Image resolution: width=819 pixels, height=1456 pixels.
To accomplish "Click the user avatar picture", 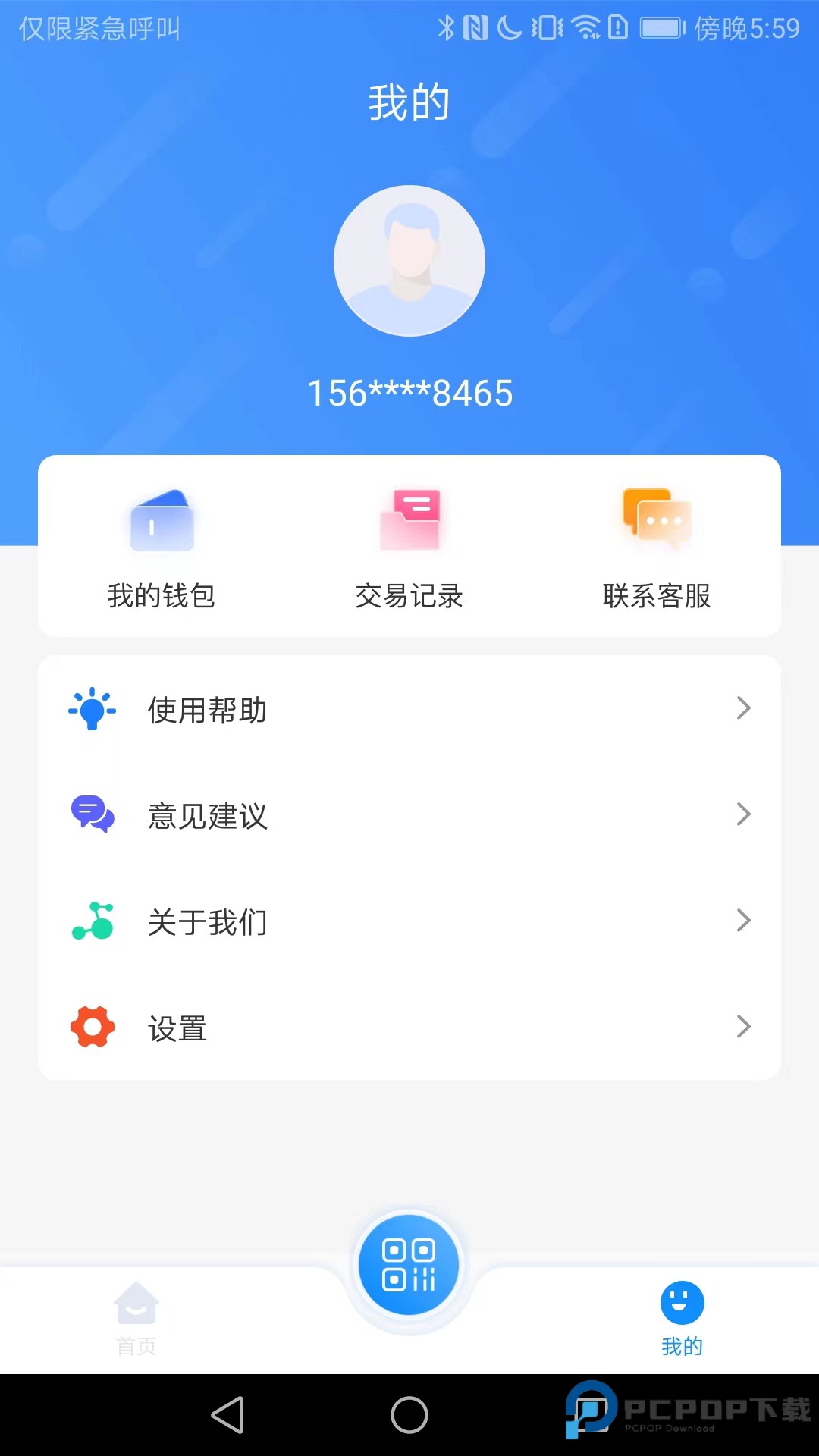I will (x=409, y=260).
